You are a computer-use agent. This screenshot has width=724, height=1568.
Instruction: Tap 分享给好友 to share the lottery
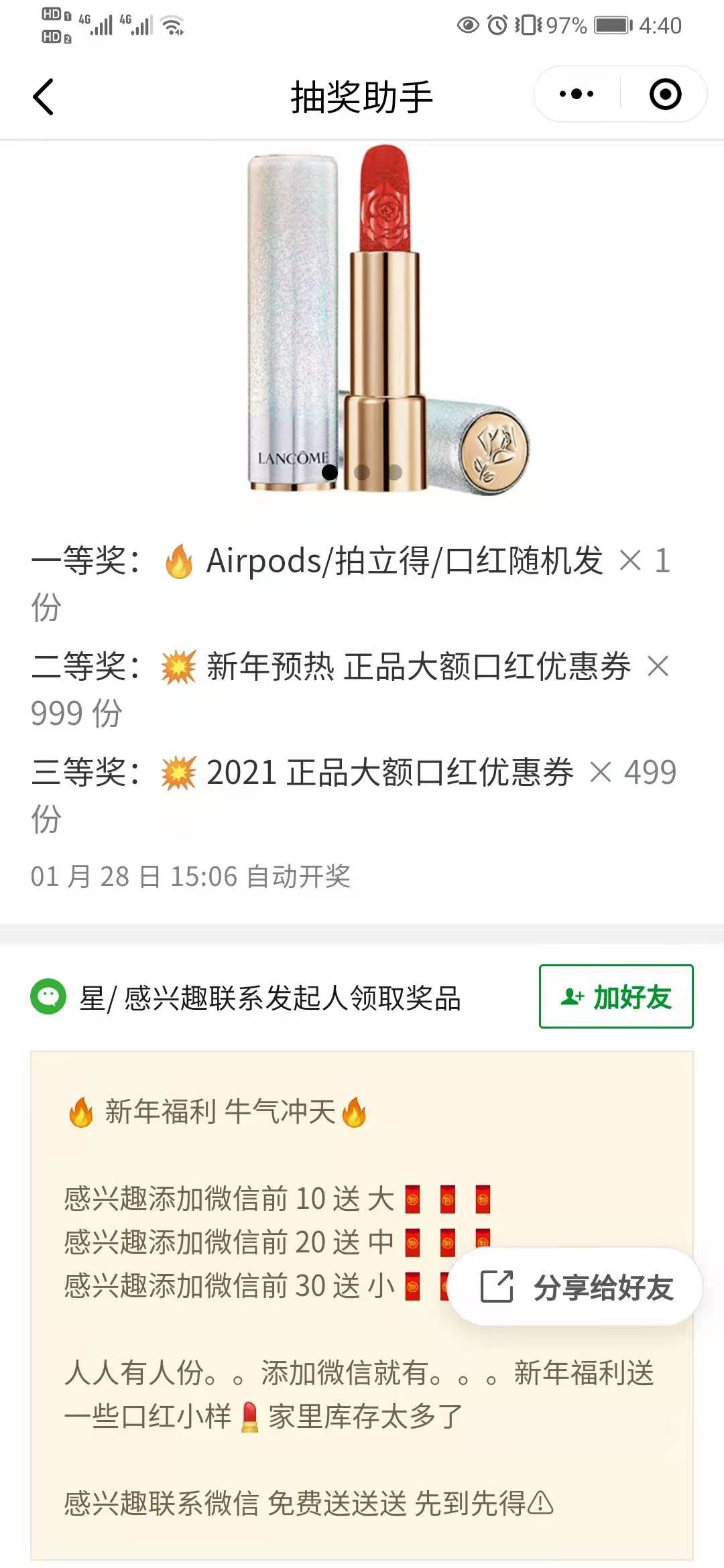(575, 1287)
